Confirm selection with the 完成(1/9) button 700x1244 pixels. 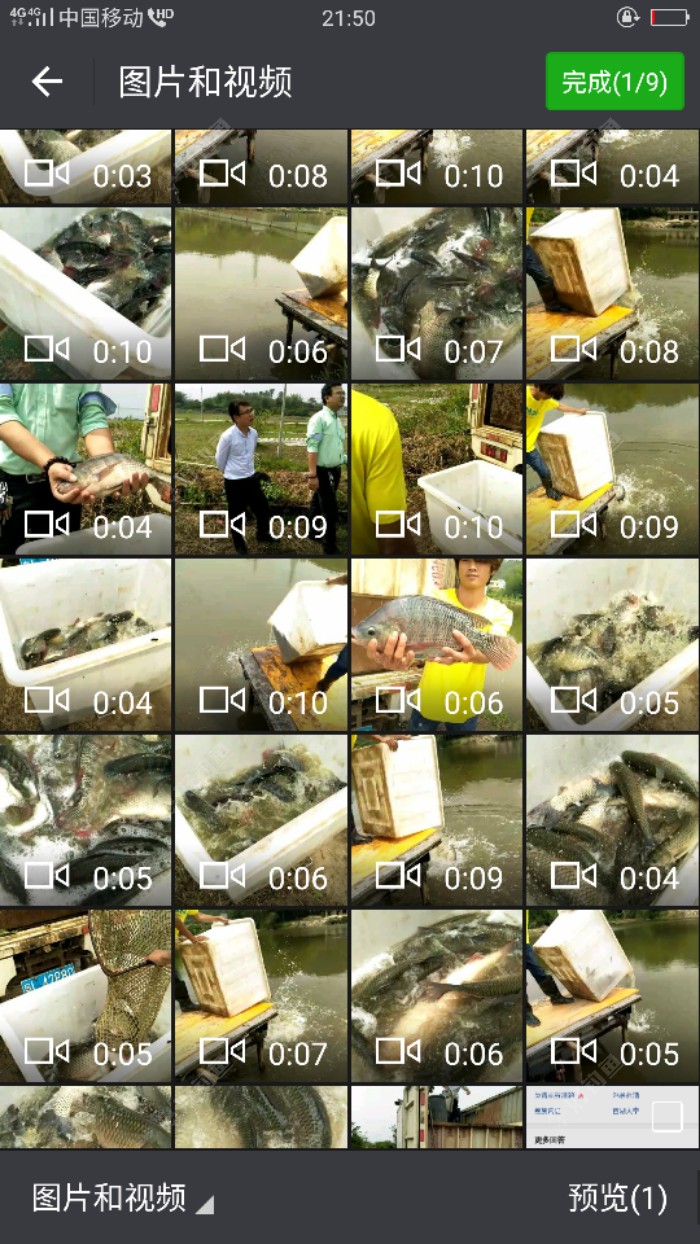pyautogui.click(x=614, y=82)
